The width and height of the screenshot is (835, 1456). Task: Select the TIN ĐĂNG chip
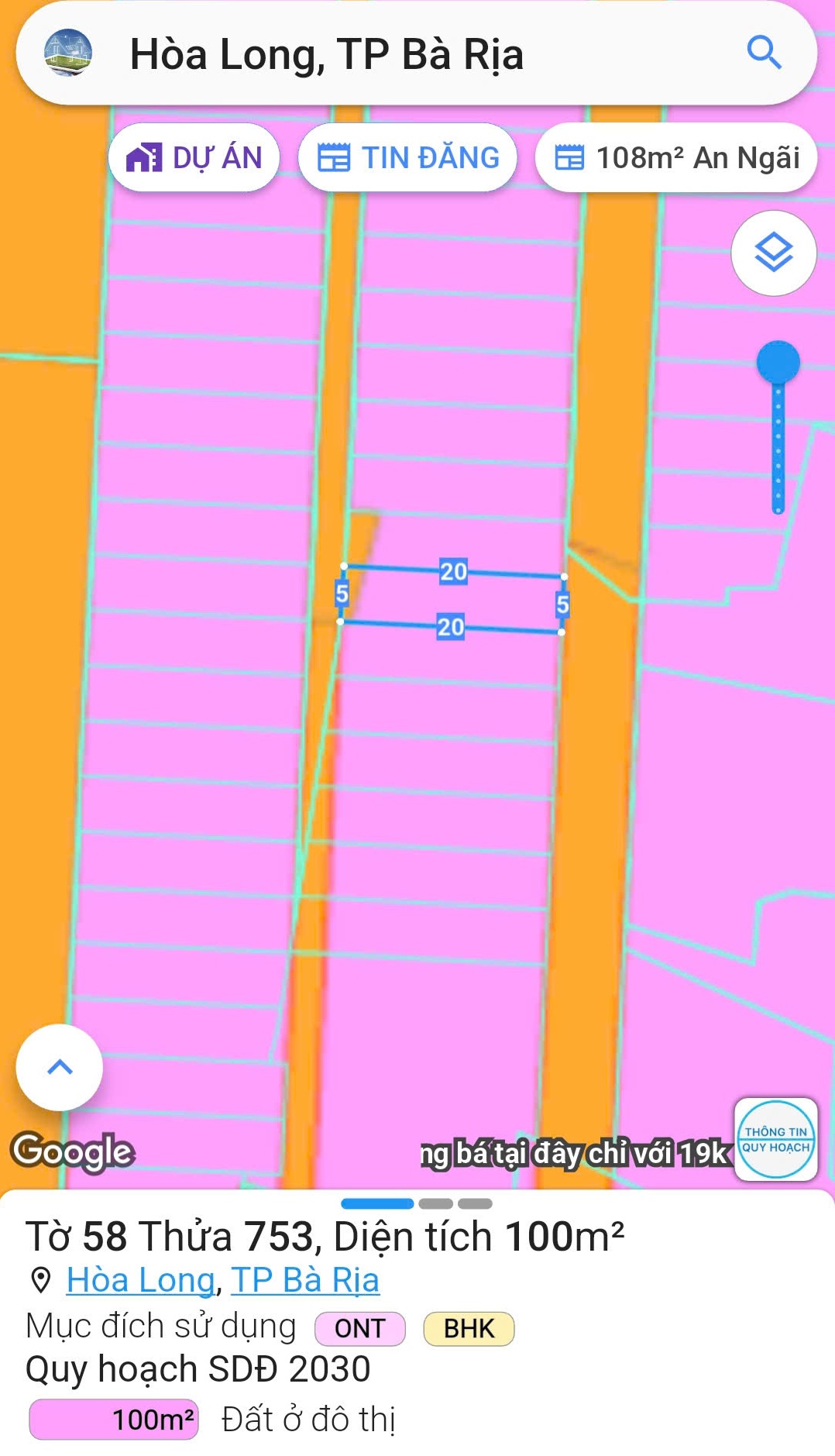tap(408, 158)
